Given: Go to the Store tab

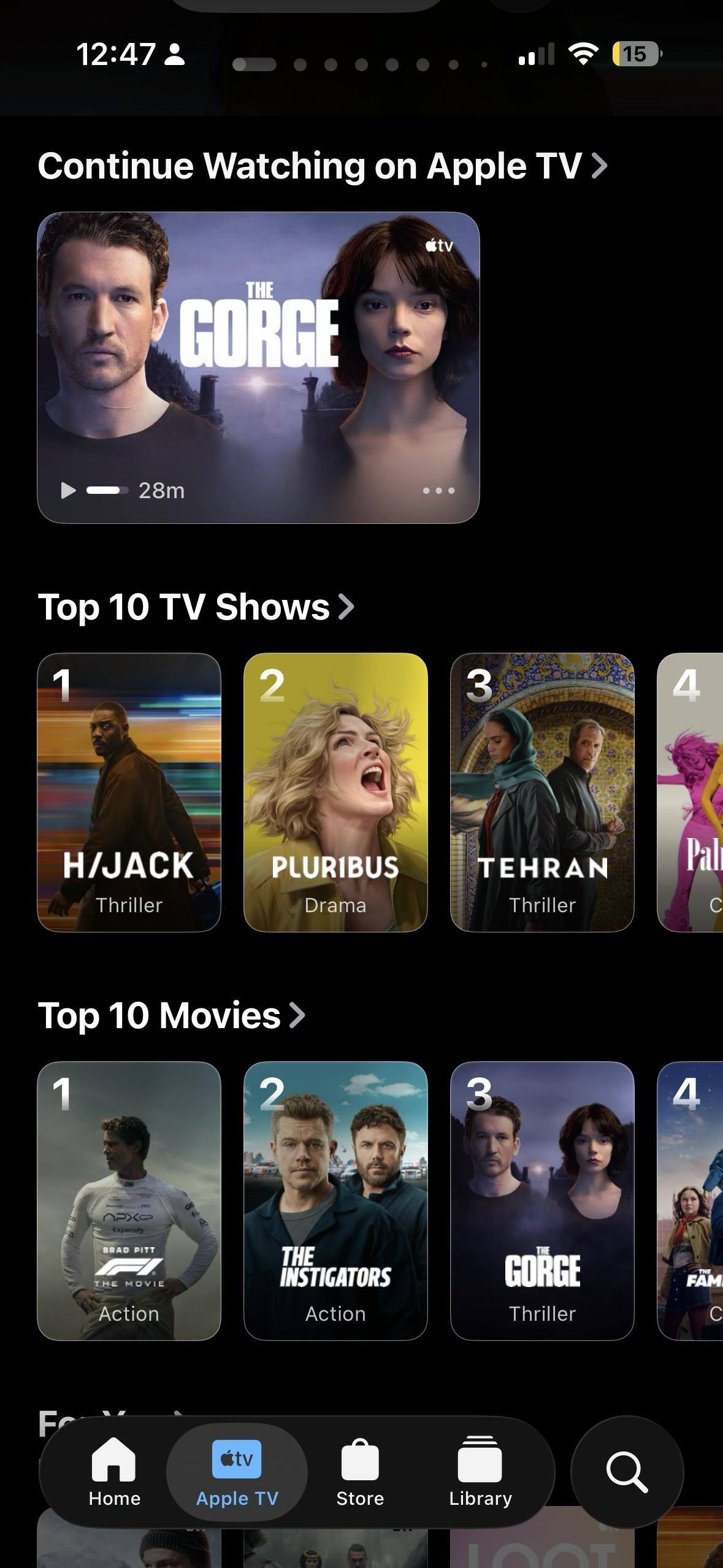Looking at the screenshot, I should coord(360,1472).
